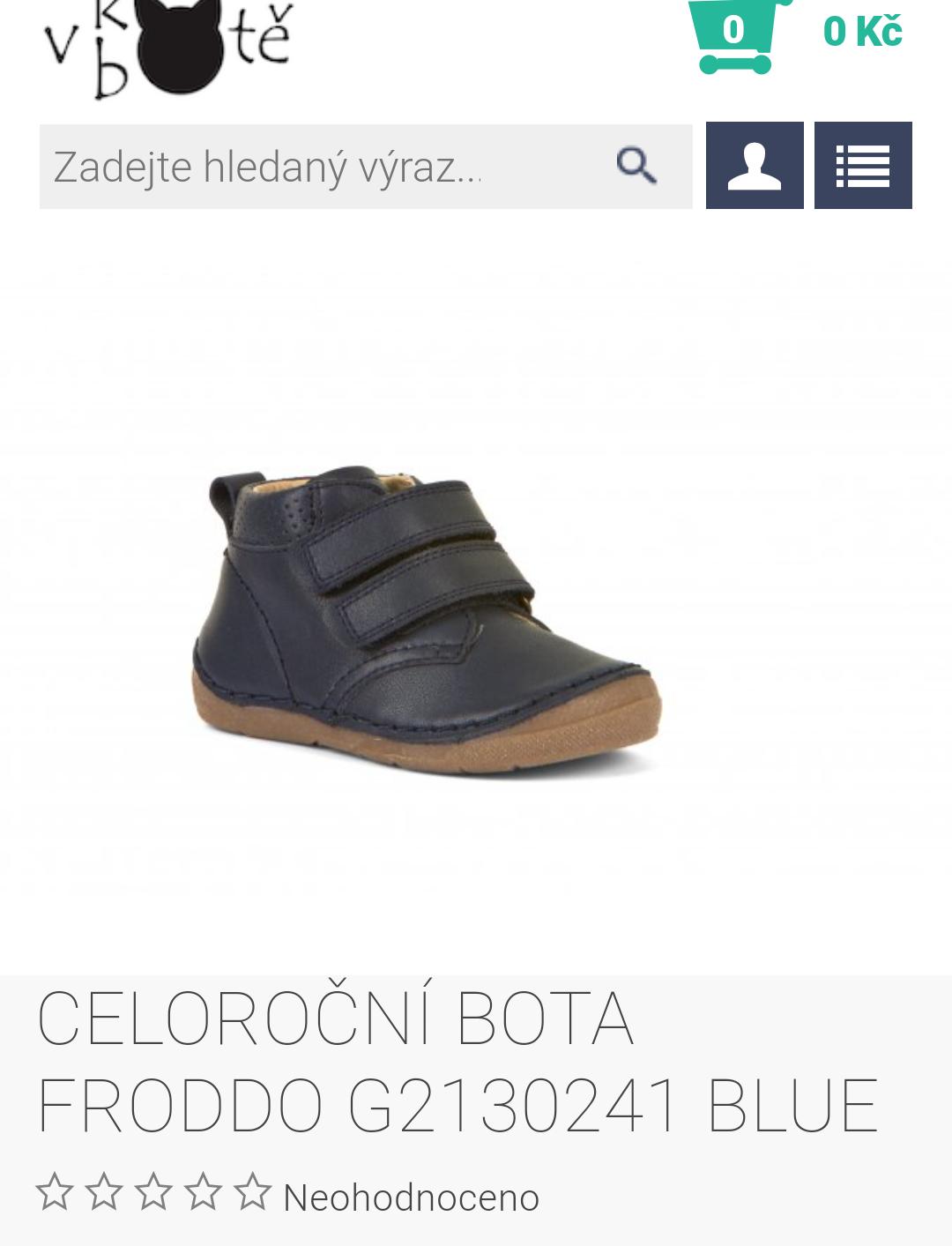Open the user account button

click(755, 166)
